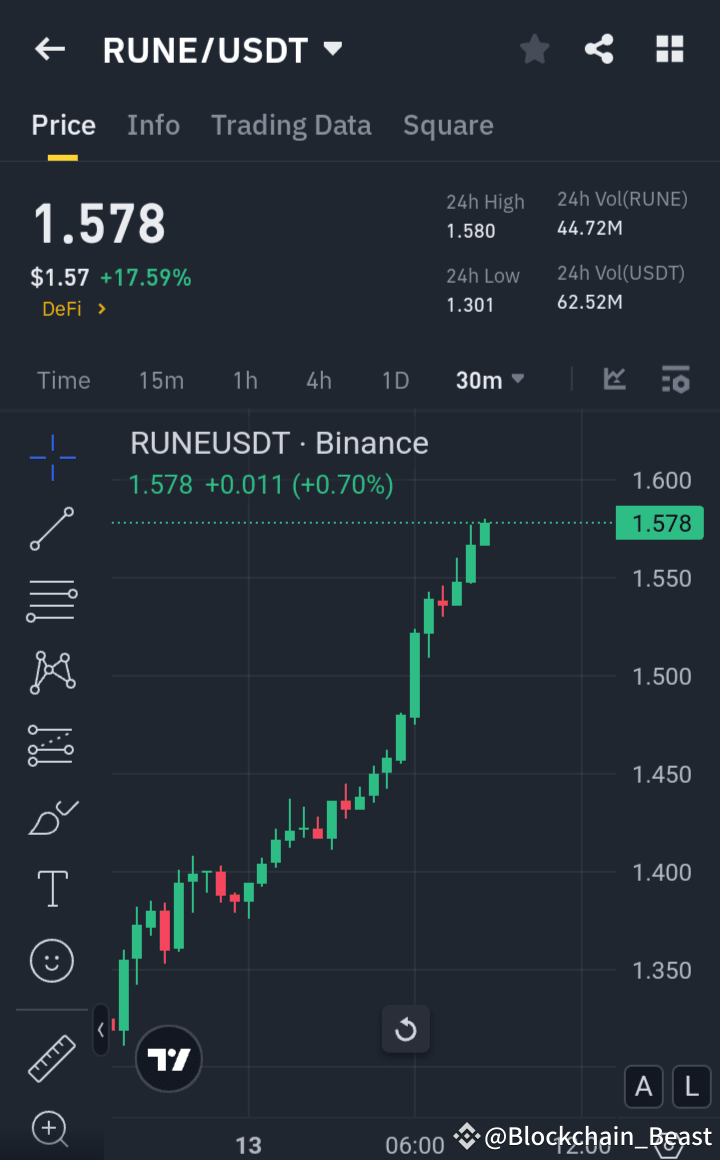720x1160 pixels.
Task: Select the crosshair cursor tool
Action: point(51,458)
